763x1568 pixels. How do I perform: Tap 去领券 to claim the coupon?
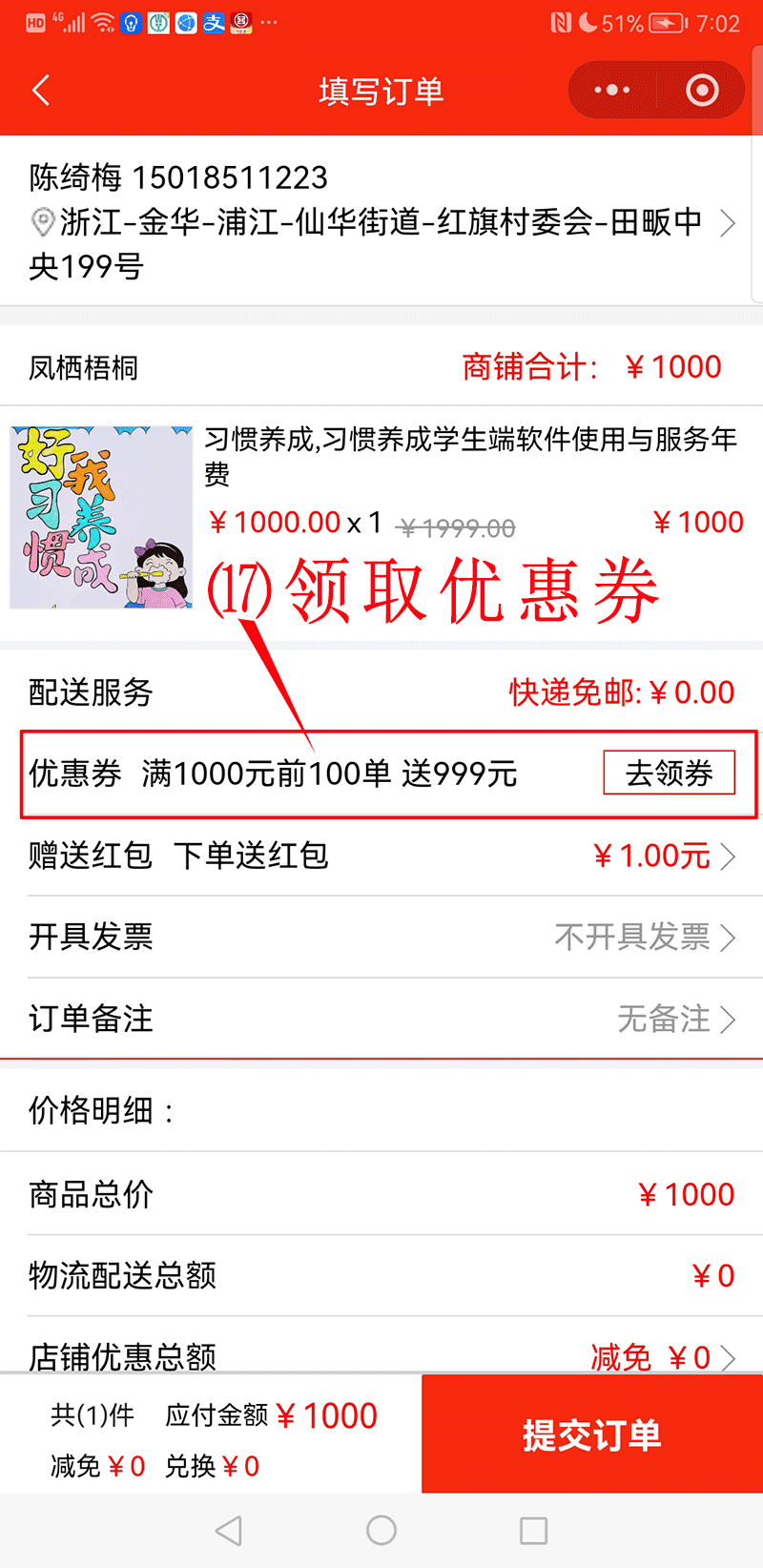669,773
